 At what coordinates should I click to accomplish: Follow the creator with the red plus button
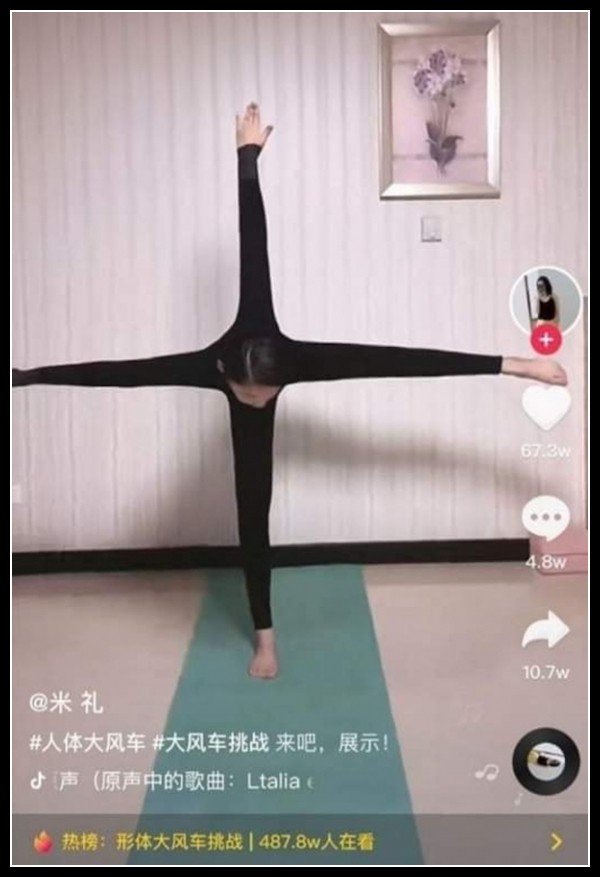pos(546,340)
